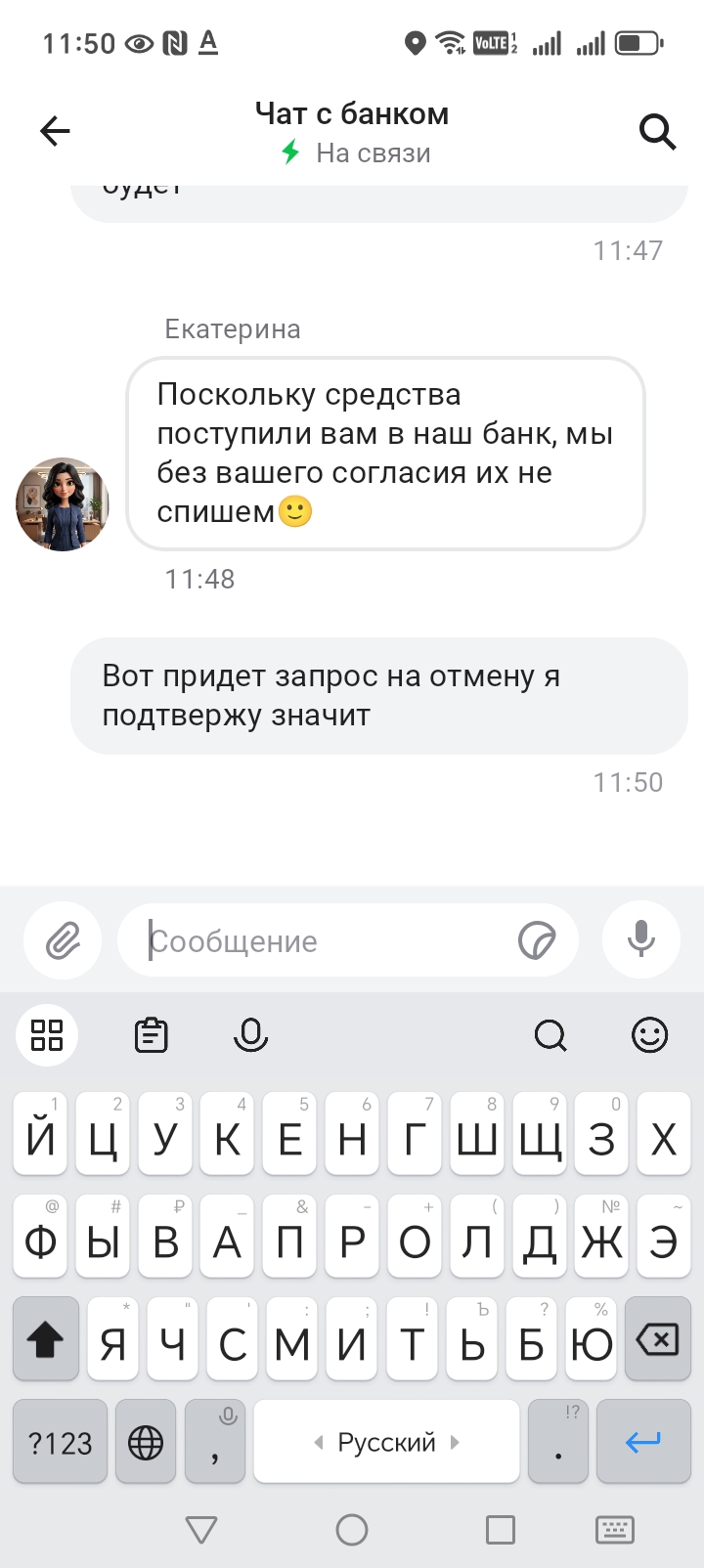
Task: Open the keyboard's search tool
Action: (x=550, y=1034)
